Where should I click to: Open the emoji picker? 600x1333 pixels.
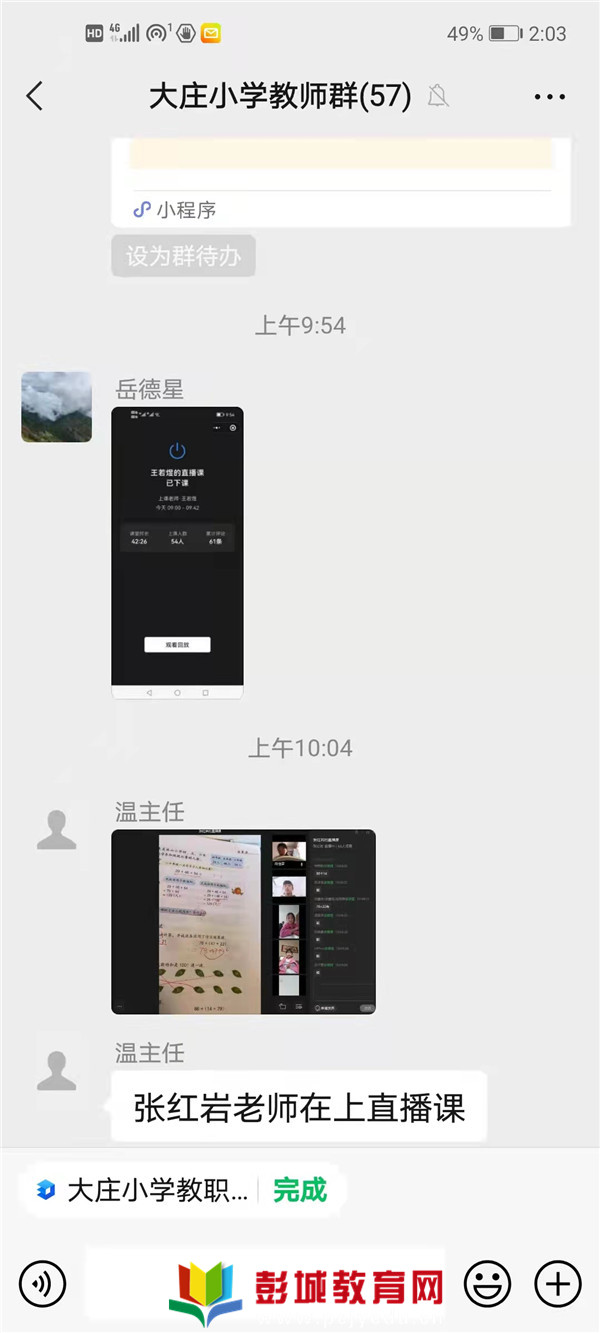click(487, 1282)
